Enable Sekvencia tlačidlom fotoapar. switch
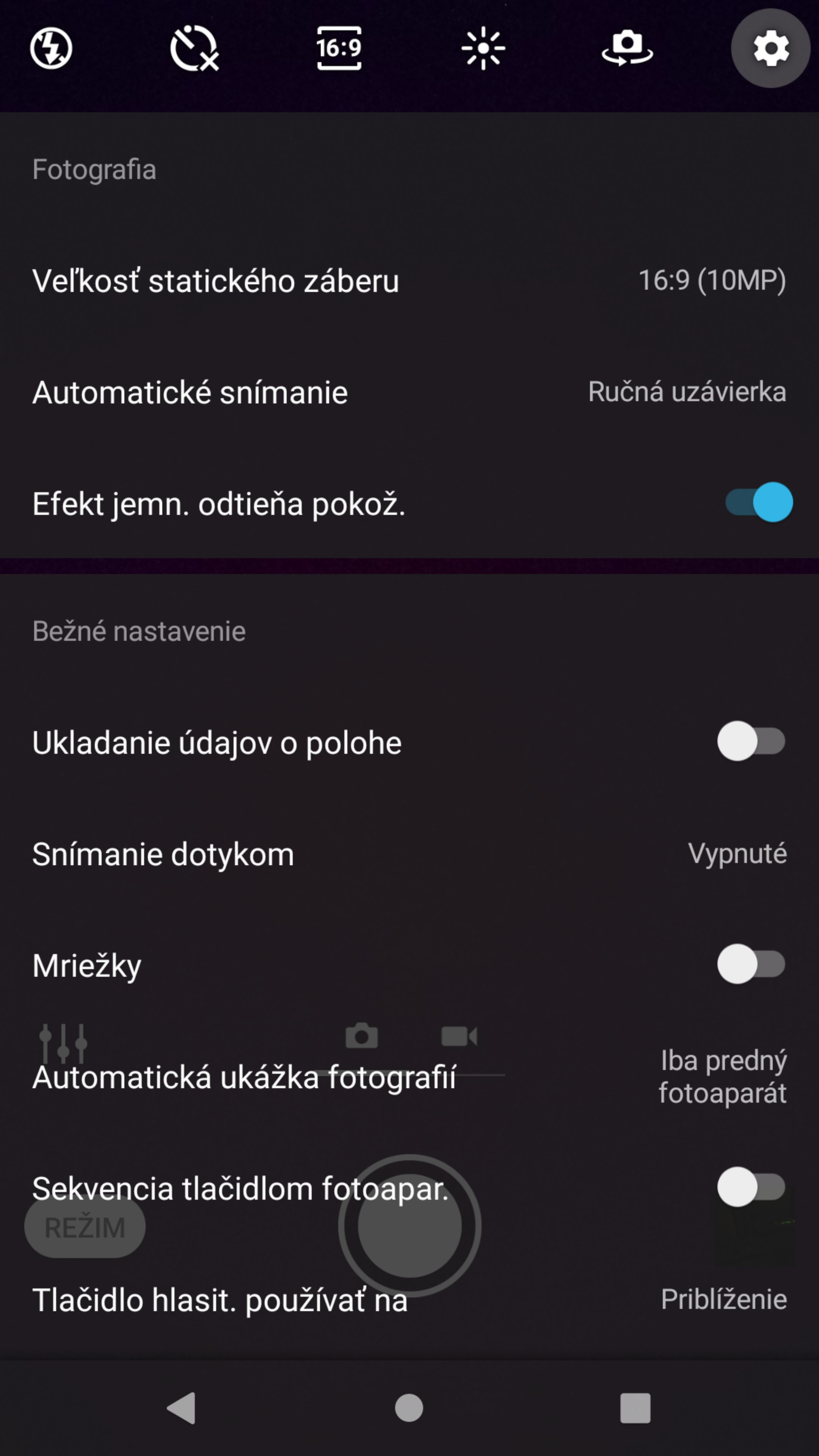Image resolution: width=819 pixels, height=1456 pixels. point(752,1186)
